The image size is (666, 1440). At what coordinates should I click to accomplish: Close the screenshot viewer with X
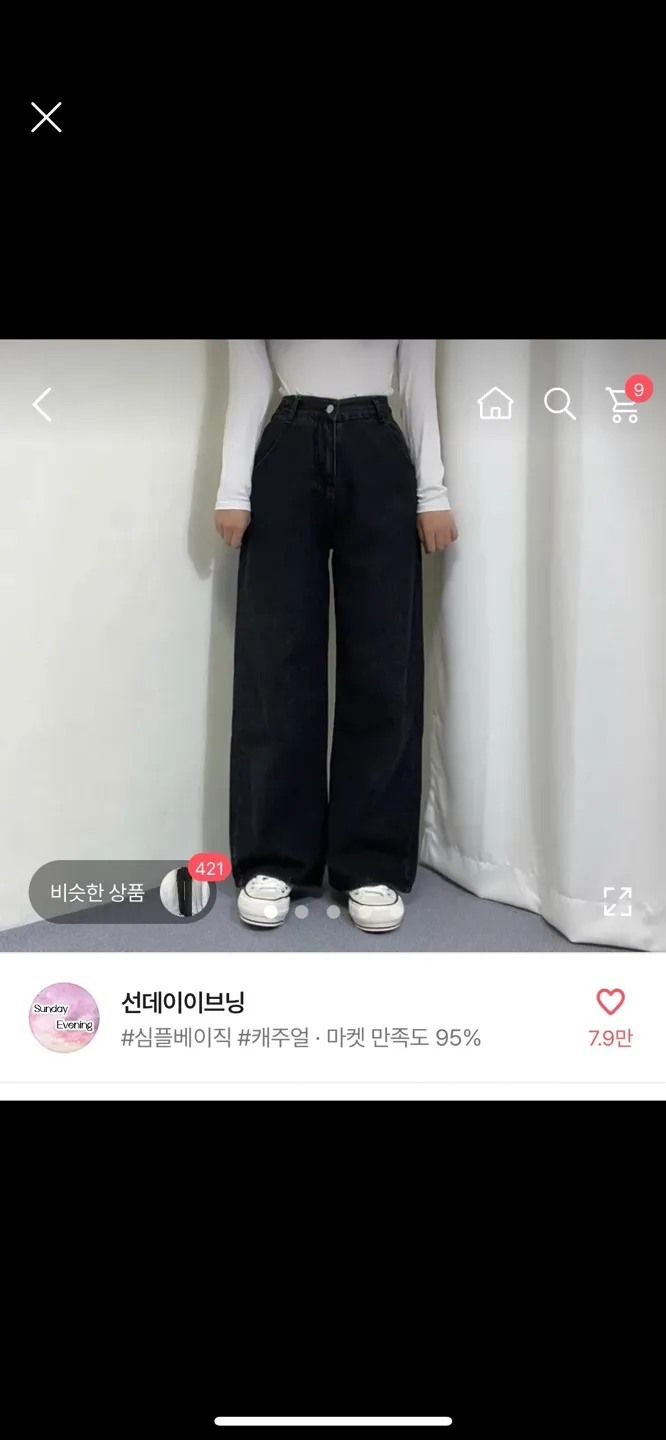(46, 118)
